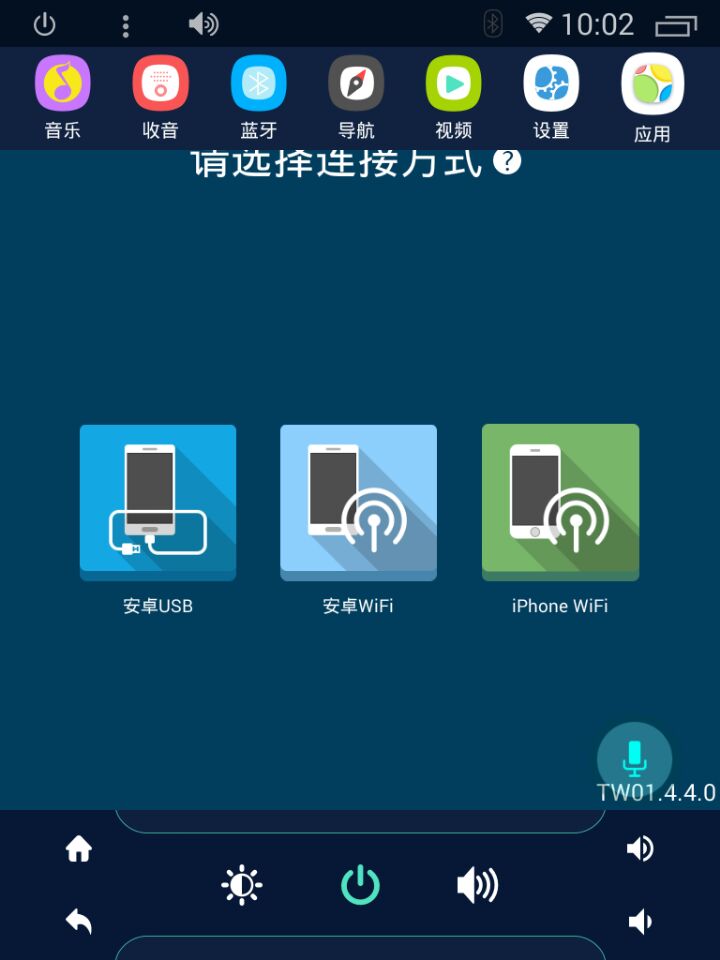Viewport: 720px width, 960px height.
Task: Select the 安卓USB connection option
Action: click(158, 503)
